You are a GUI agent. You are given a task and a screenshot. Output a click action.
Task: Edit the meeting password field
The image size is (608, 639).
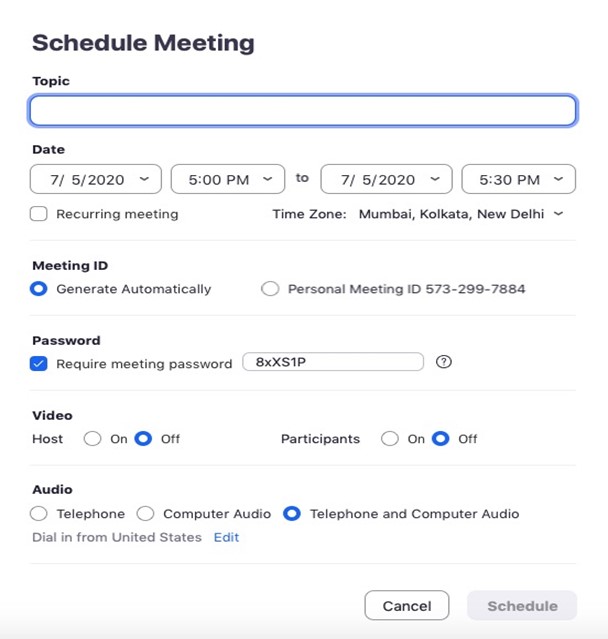pyautogui.click(x=333, y=362)
